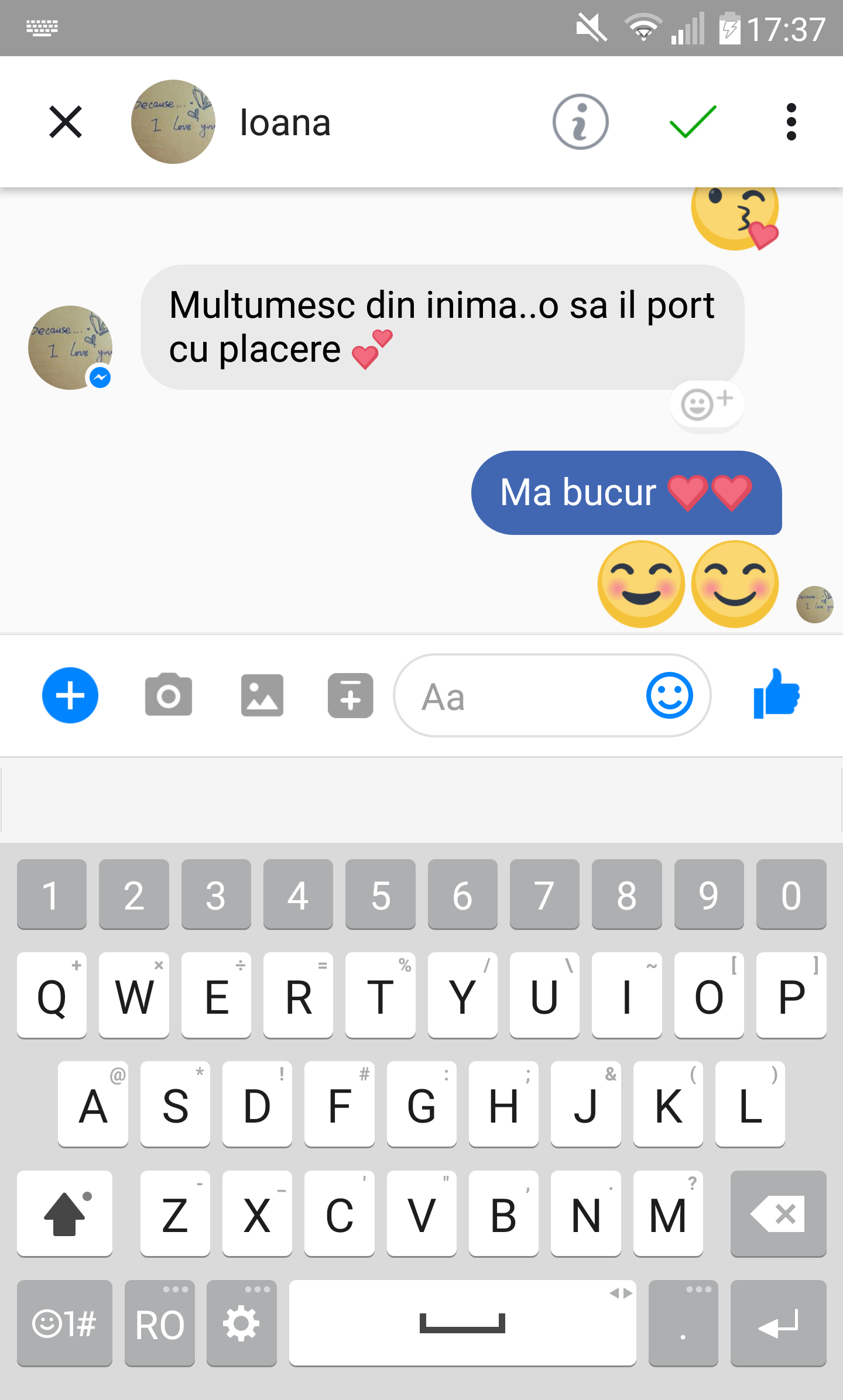The width and height of the screenshot is (843, 1400).
Task: Tap the keyboard backspace key
Action: click(x=778, y=1214)
